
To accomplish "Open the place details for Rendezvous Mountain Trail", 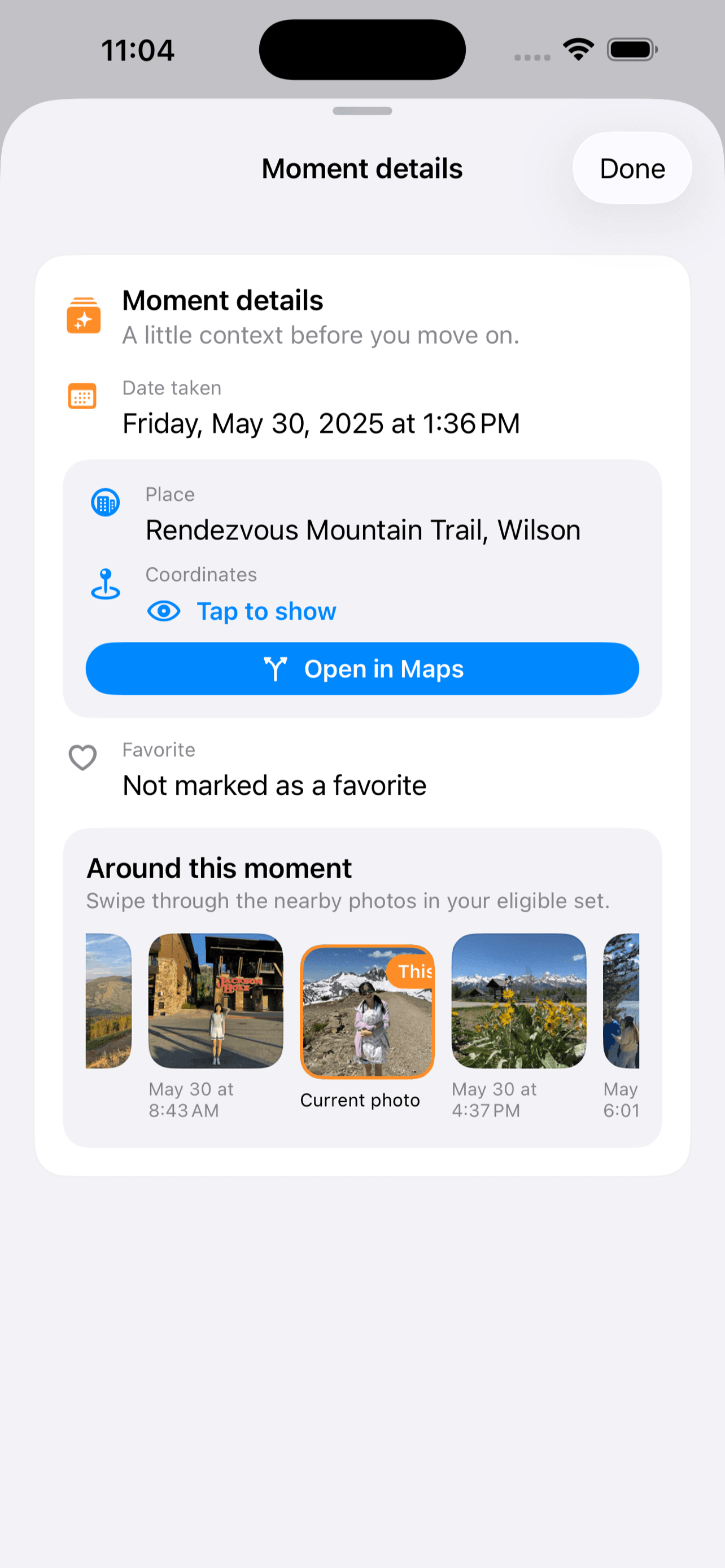I will tap(363, 529).
